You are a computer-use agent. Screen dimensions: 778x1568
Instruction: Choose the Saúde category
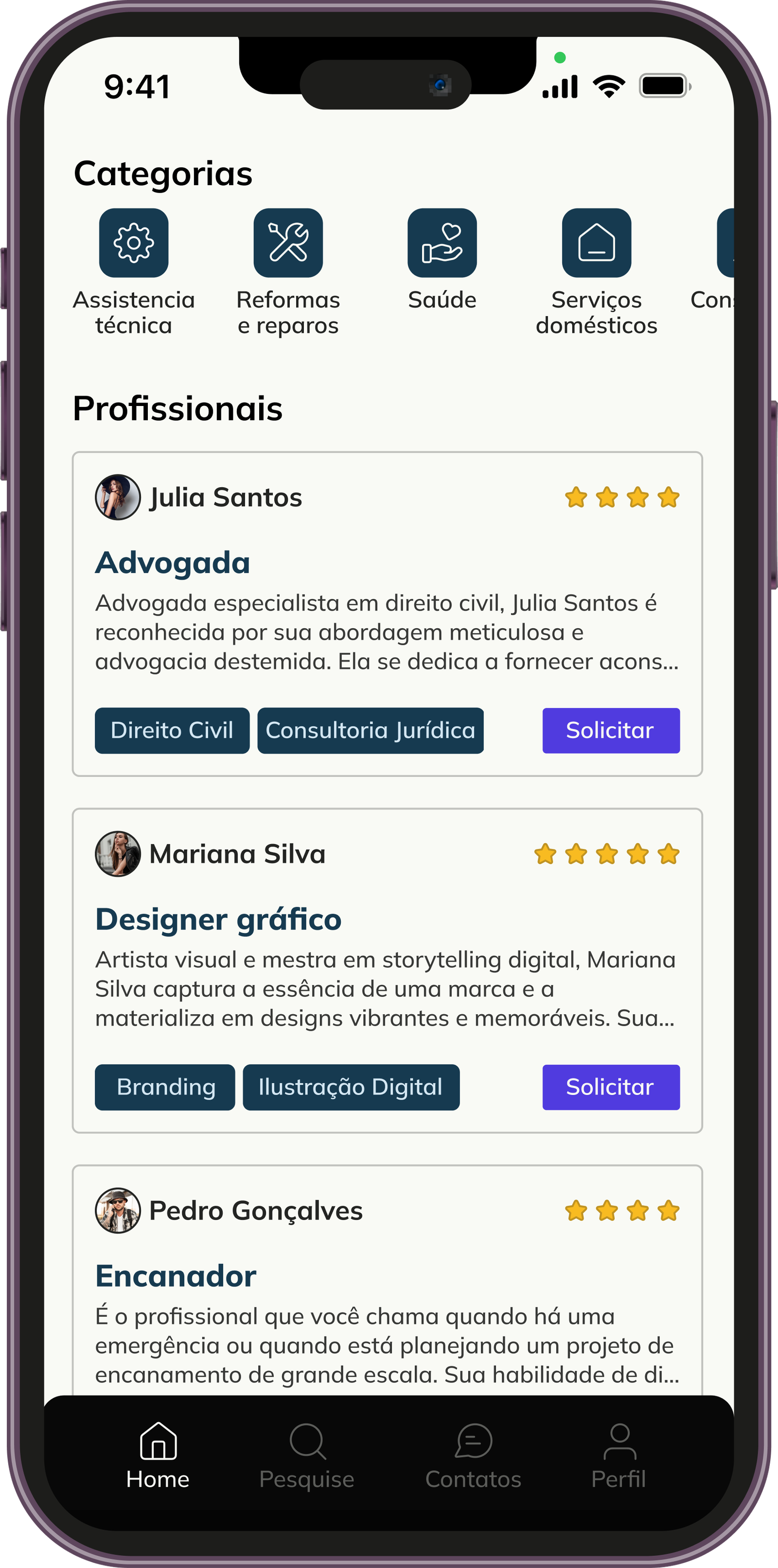pos(442,243)
